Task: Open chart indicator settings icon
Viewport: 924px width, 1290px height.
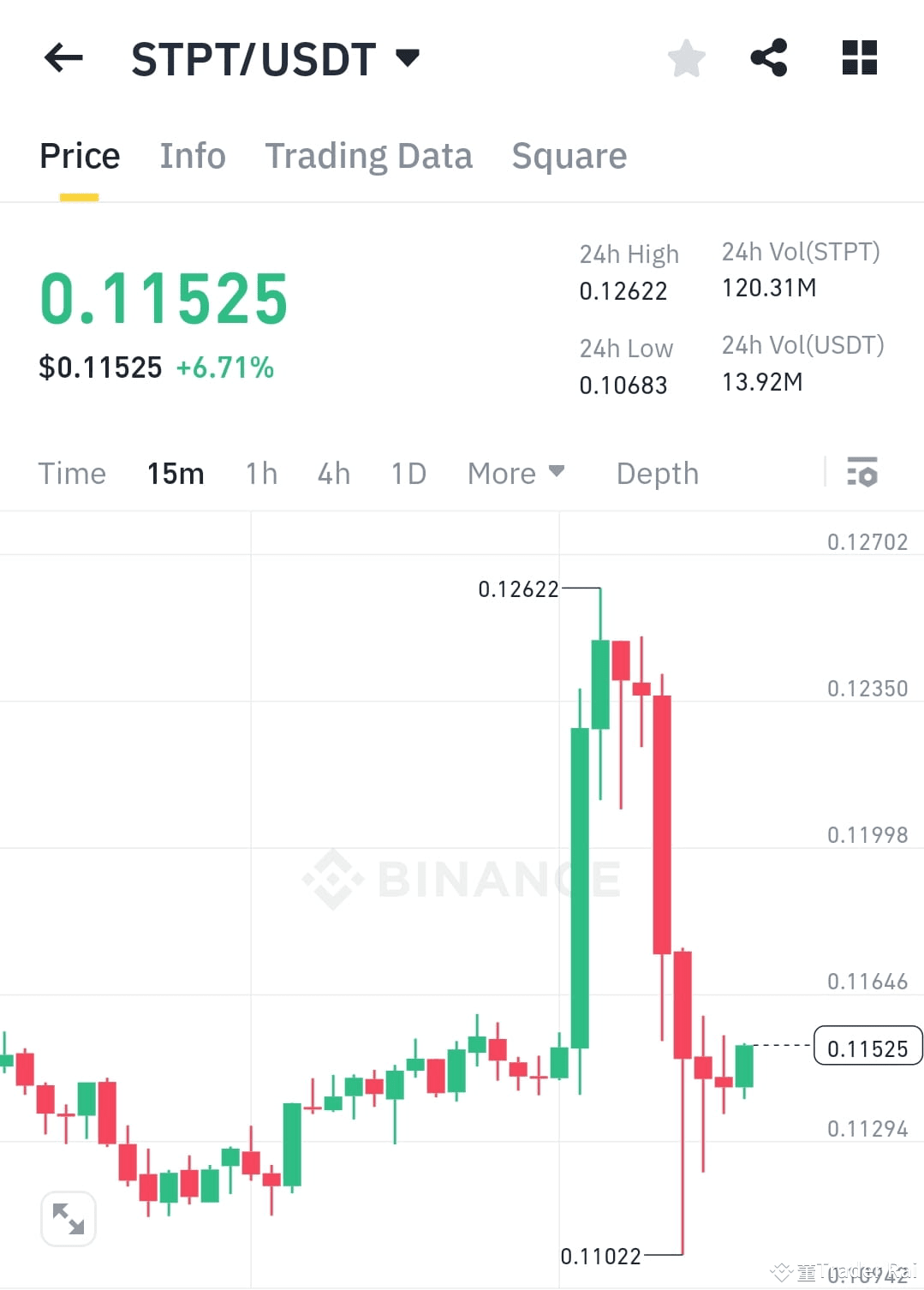Action: pyautogui.click(x=862, y=472)
